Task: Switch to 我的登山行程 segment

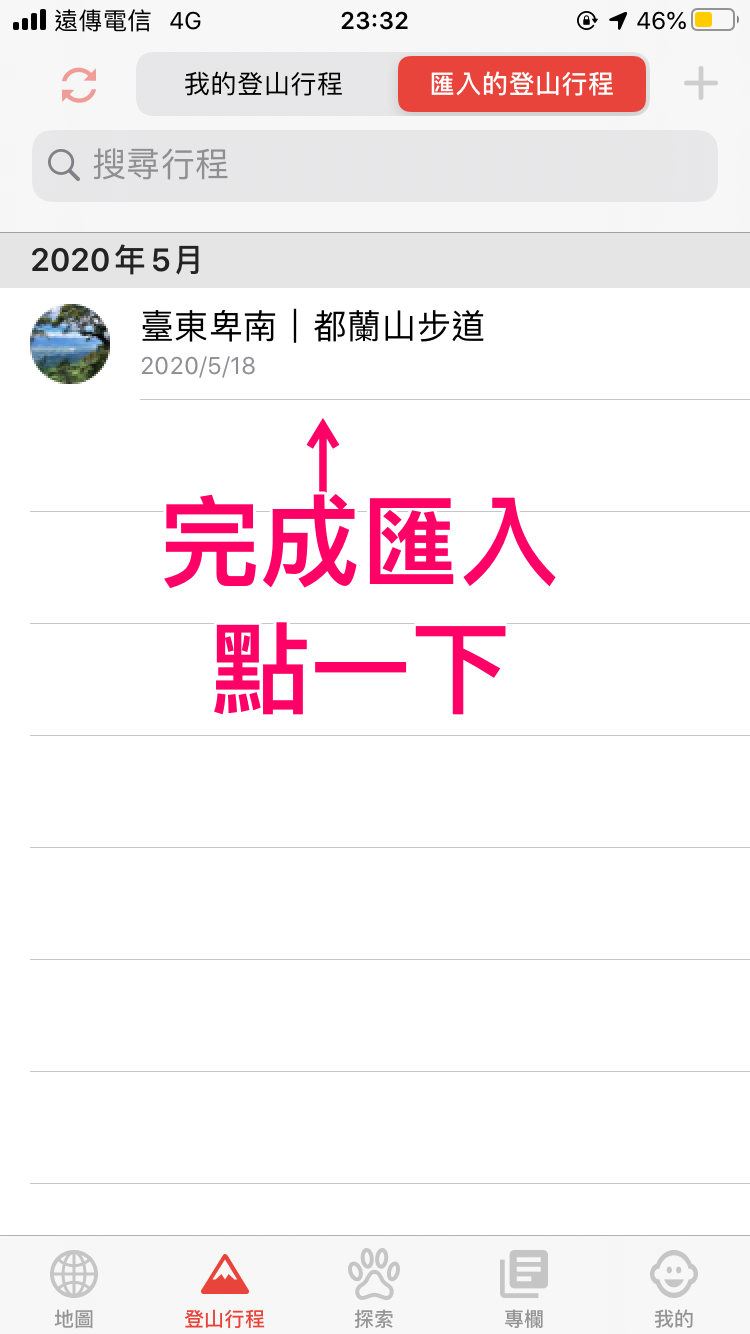Action: pyautogui.click(x=264, y=84)
